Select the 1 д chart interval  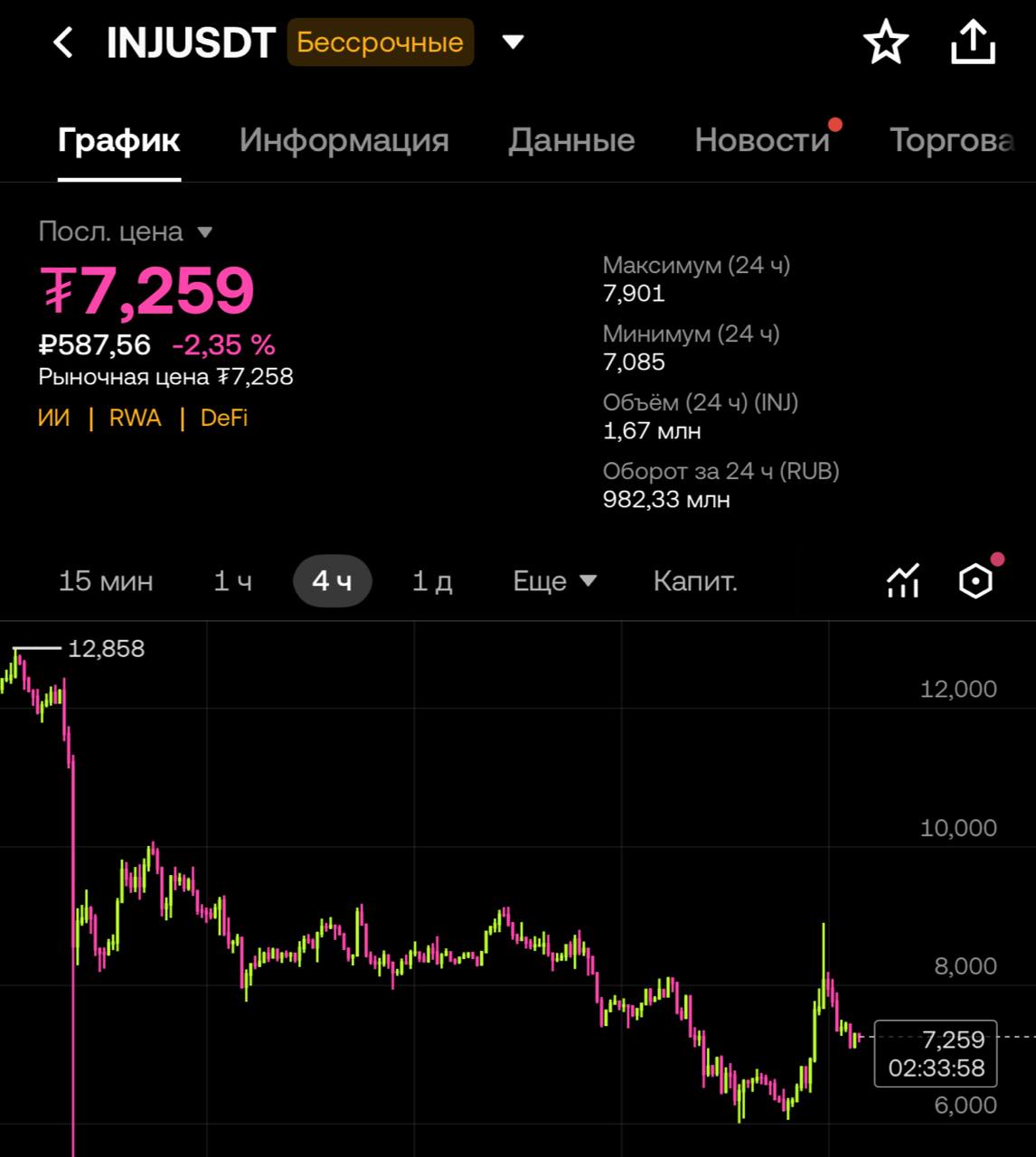(x=432, y=581)
